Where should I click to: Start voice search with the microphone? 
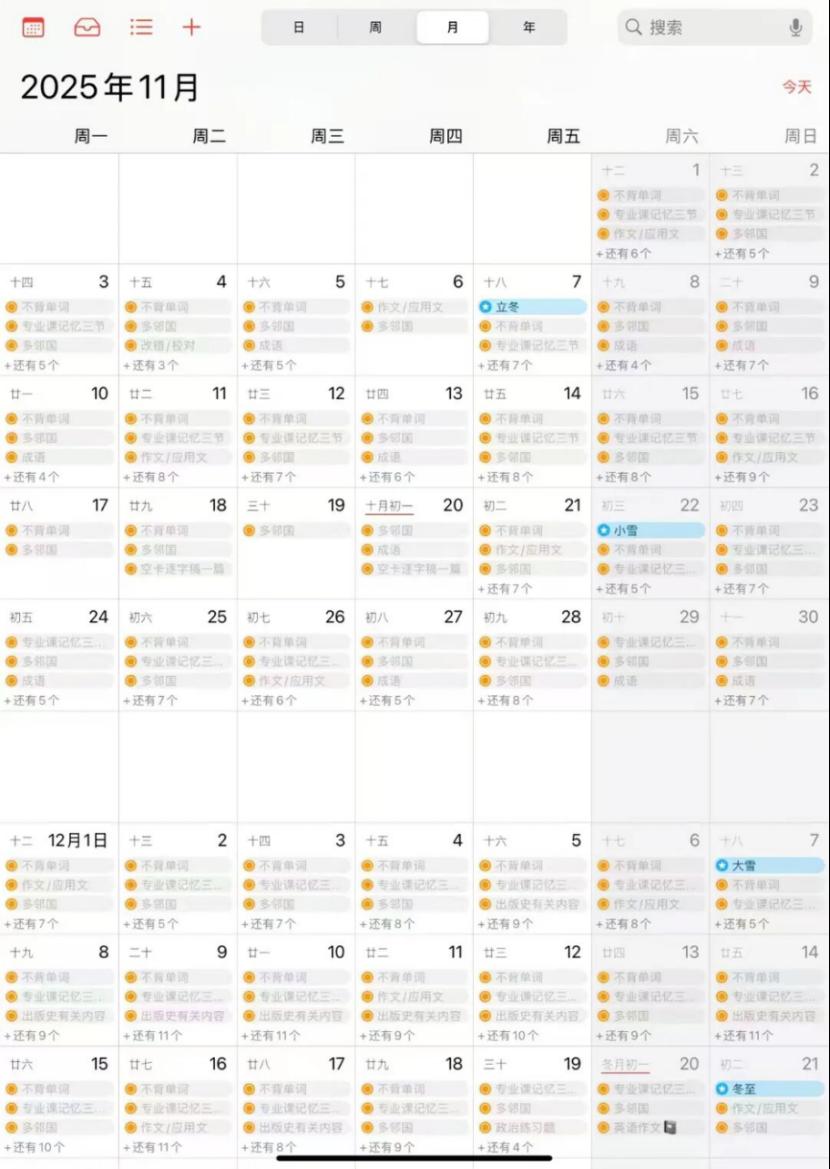[x=796, y=28]
